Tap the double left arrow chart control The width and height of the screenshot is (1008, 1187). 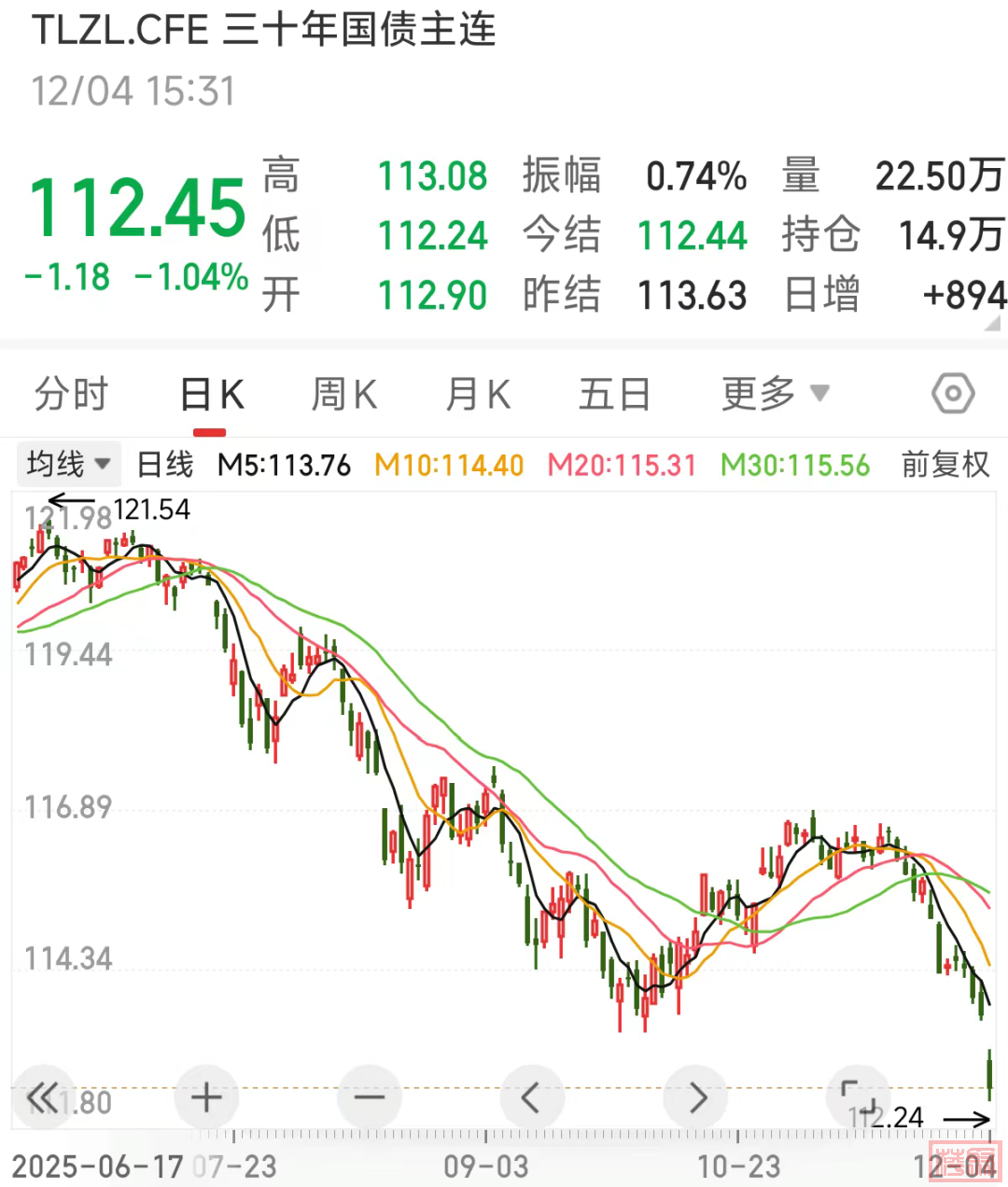click(43, 1098)
